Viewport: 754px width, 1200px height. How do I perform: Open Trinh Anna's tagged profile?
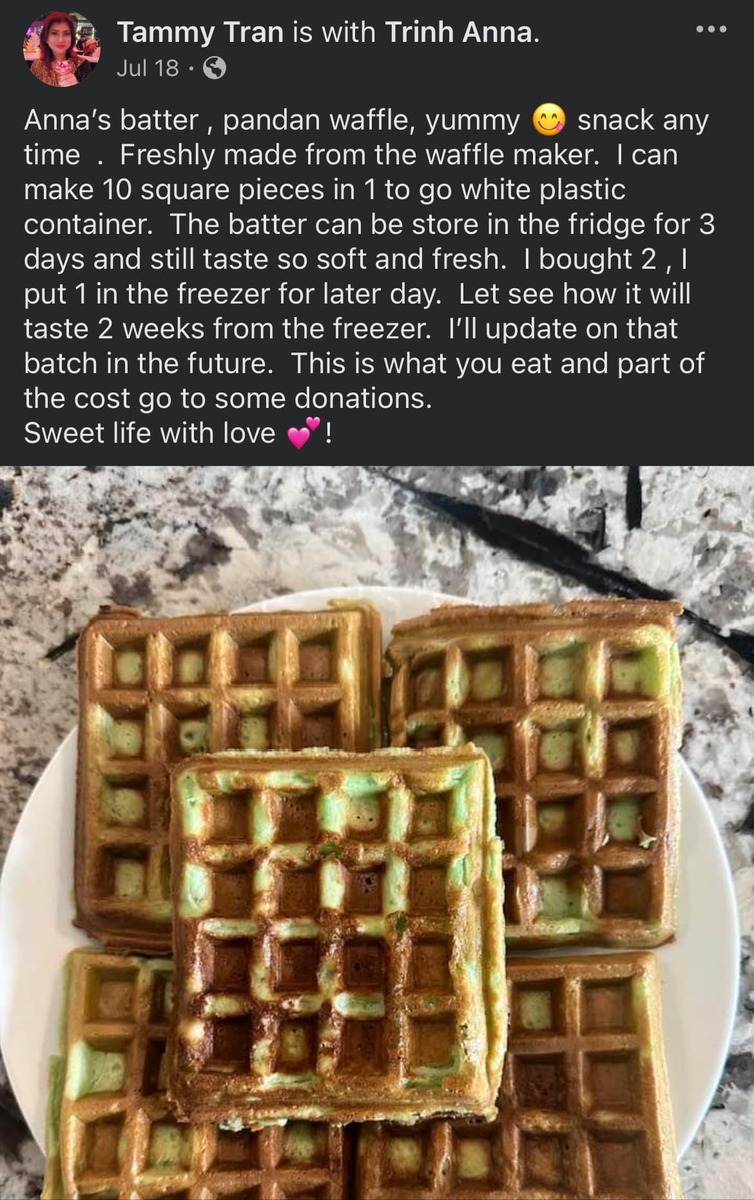[x=458, y=33]
